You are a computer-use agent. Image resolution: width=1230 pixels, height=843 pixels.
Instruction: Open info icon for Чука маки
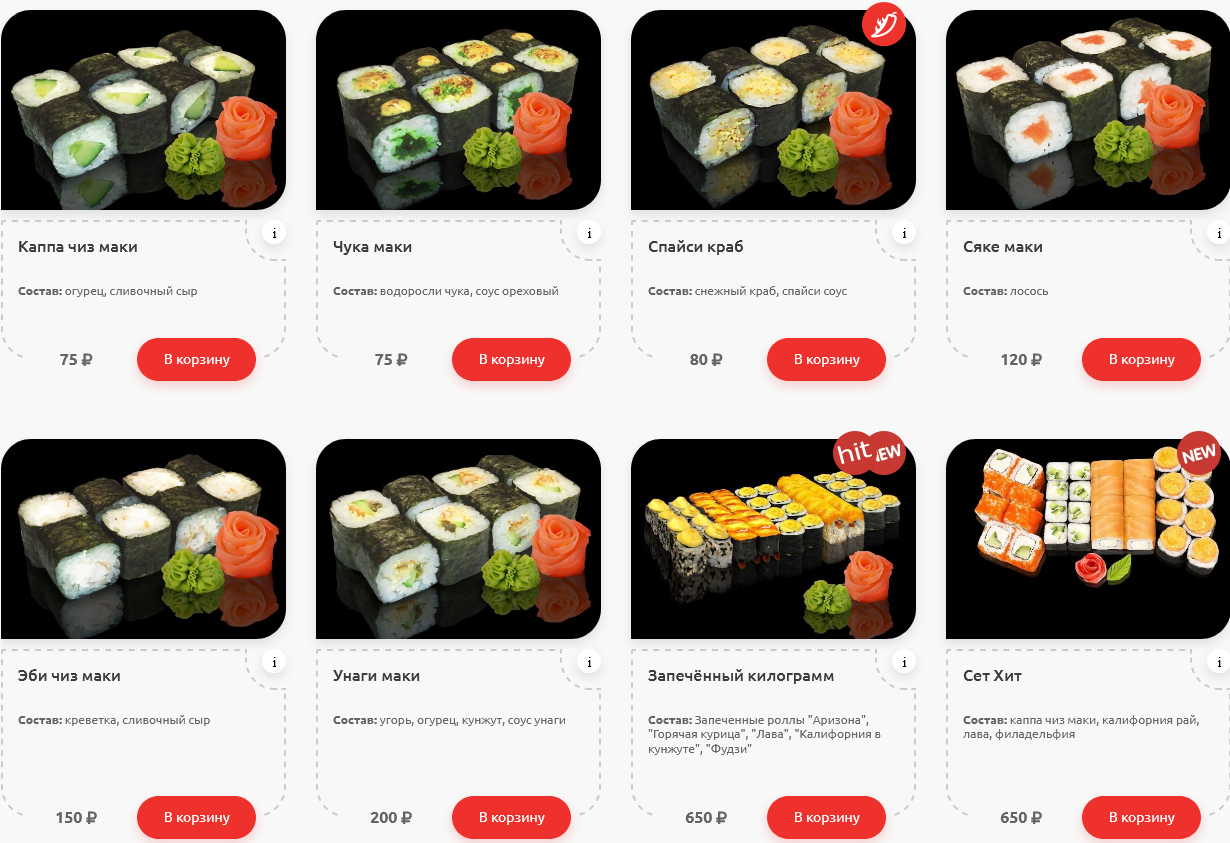tap(589, 233)
